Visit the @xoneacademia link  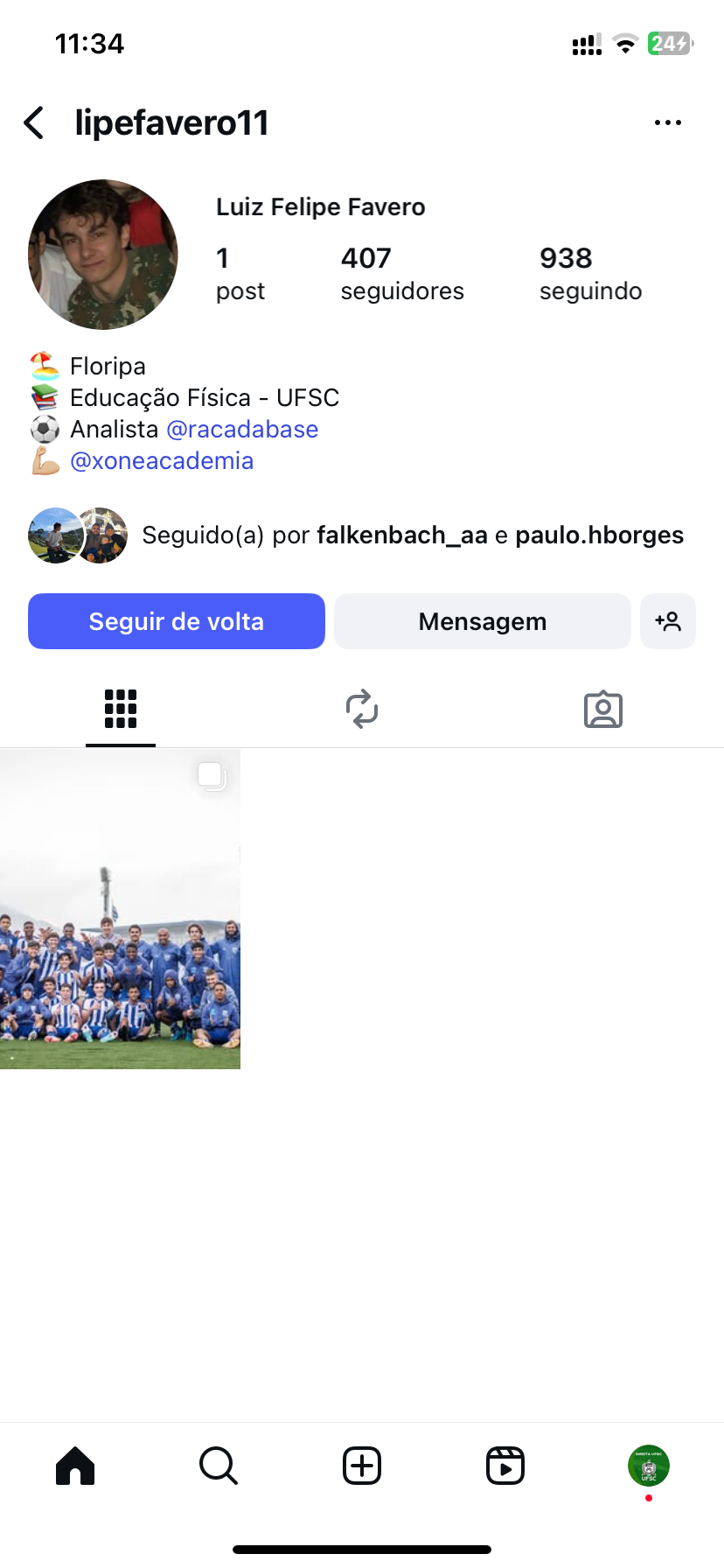162,461
